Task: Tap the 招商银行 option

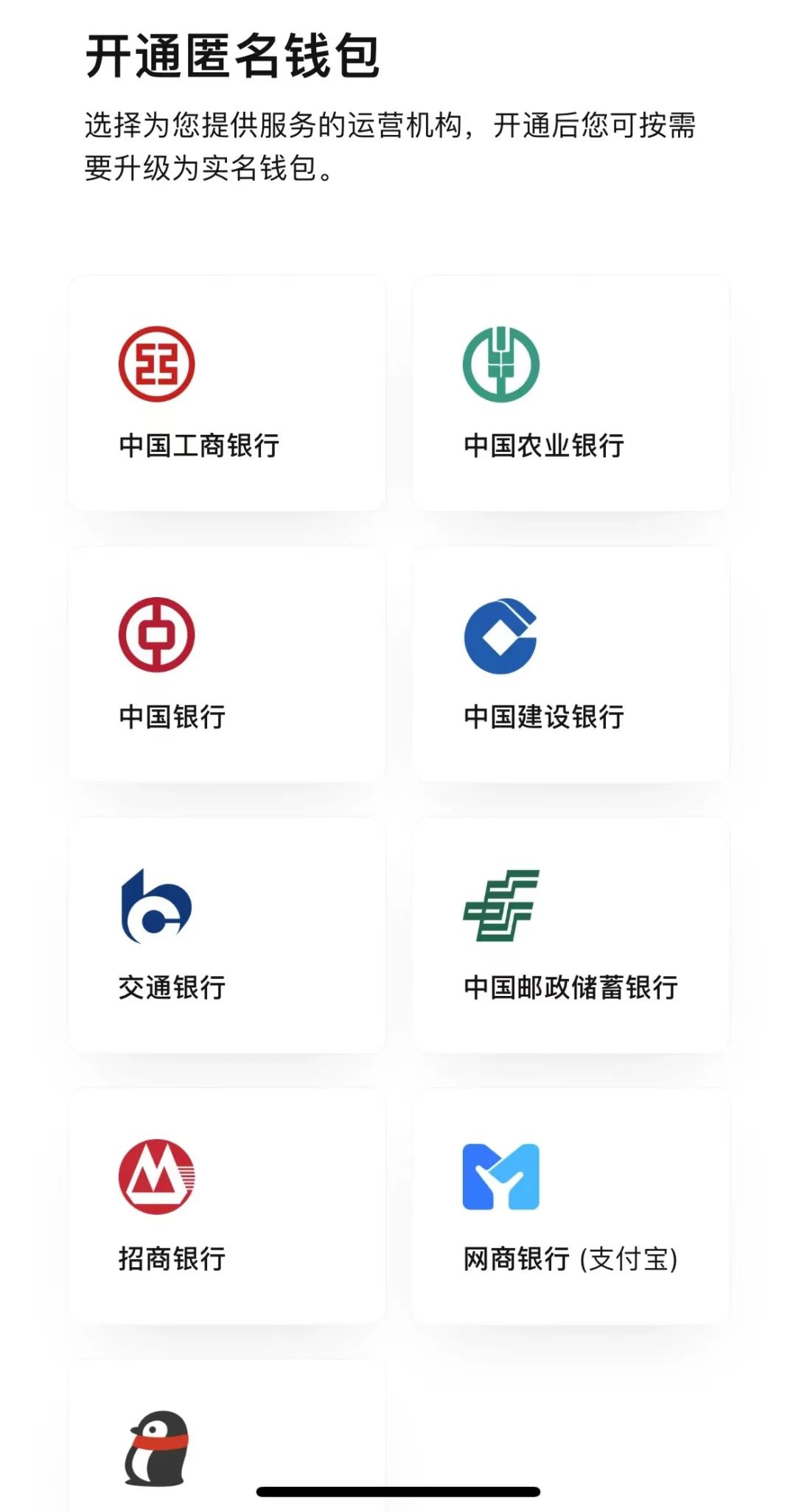Action: tap(226, 1206)
